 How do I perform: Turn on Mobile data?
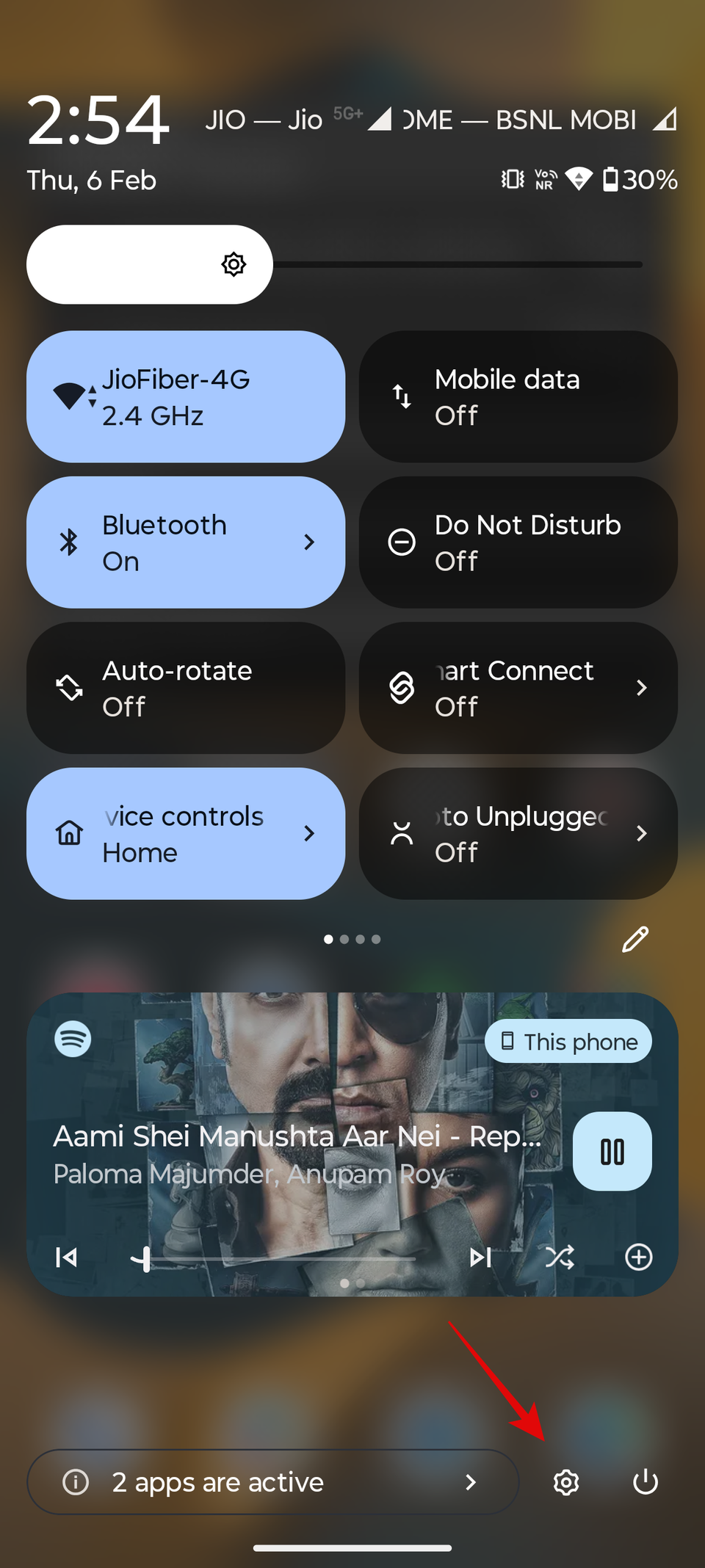(x=518, y=396)
